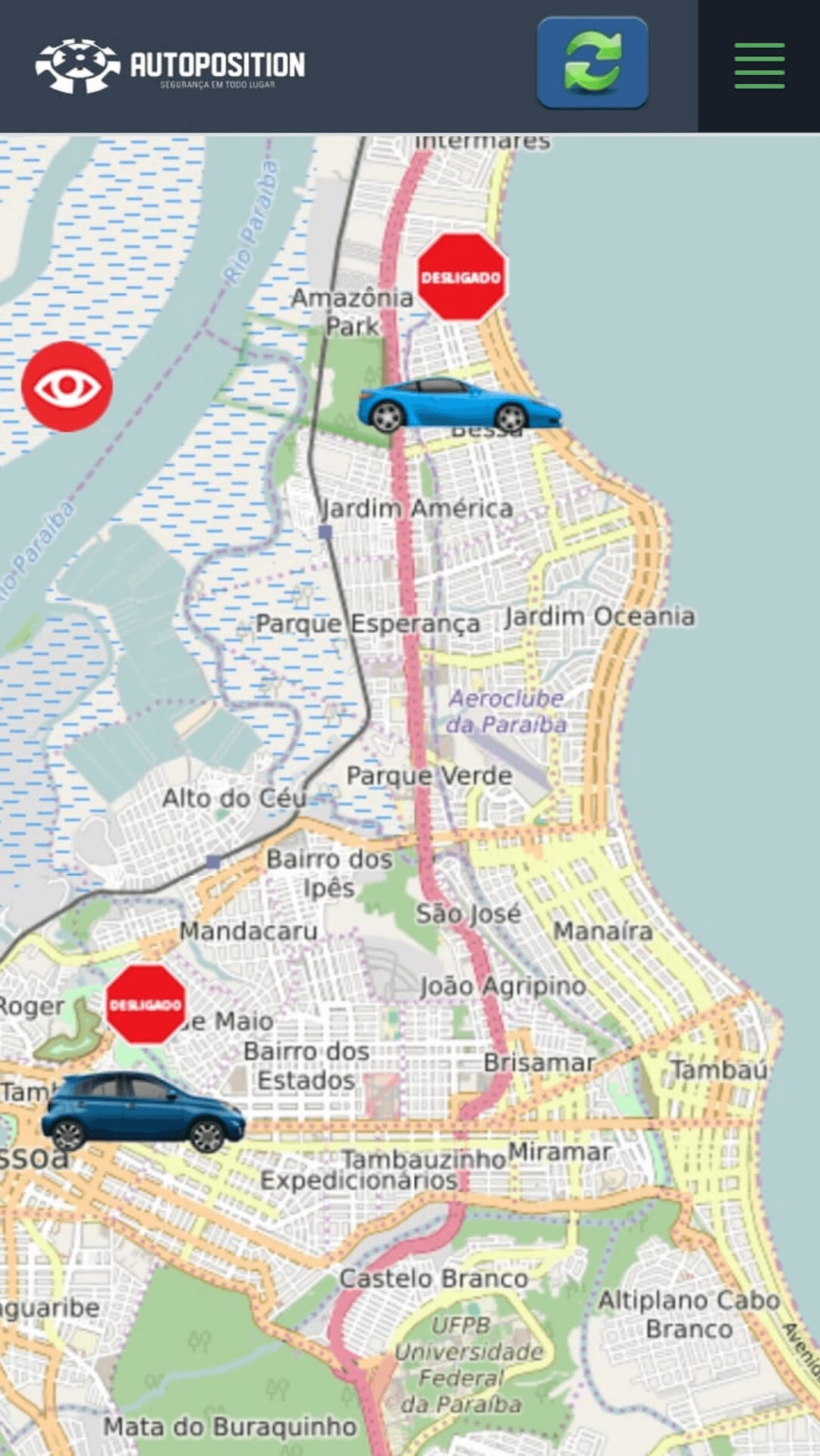Viewport: 820px width, 1456px height.
Task: Select the light blue sports car marker
Action: (x=459, y=405)
